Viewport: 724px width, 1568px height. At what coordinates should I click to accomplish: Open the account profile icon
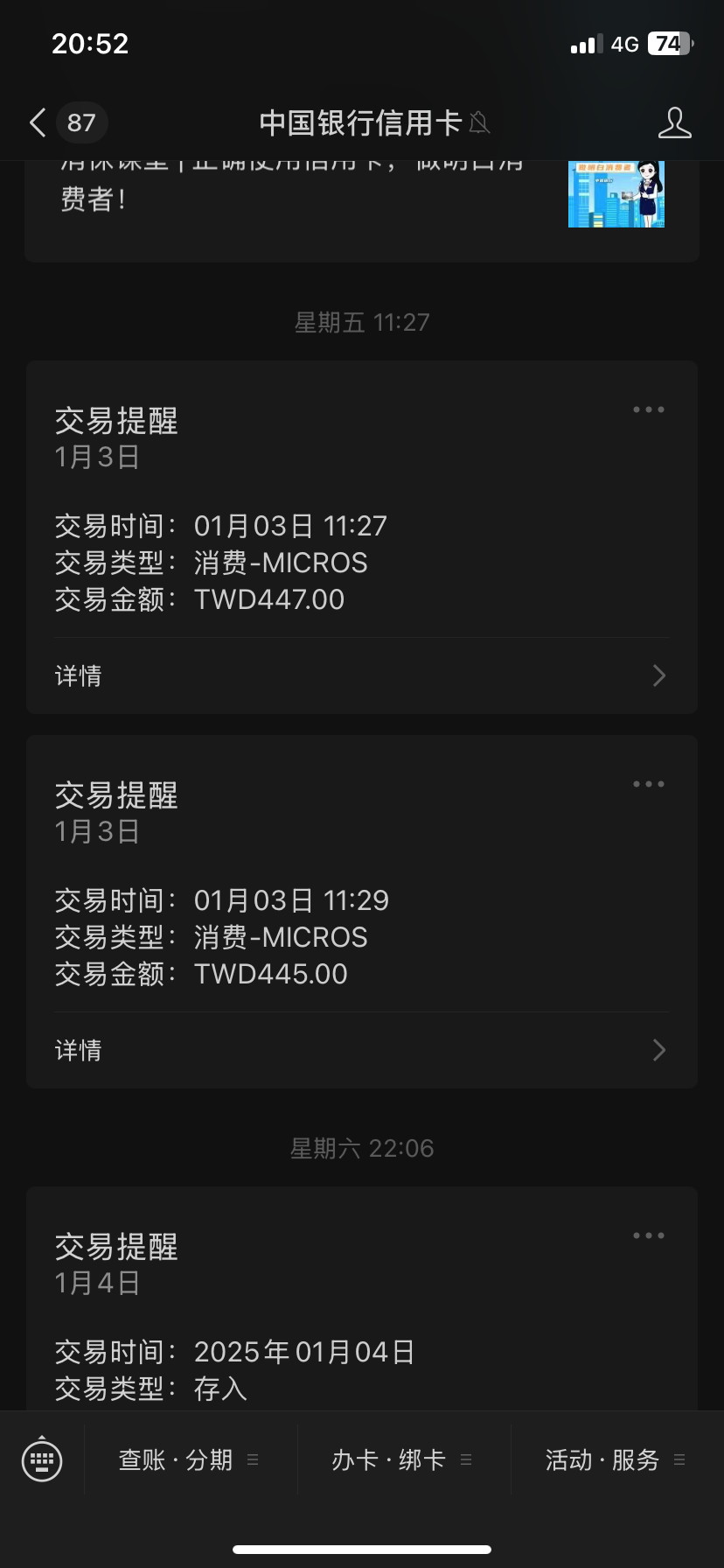tap(674, 122)
